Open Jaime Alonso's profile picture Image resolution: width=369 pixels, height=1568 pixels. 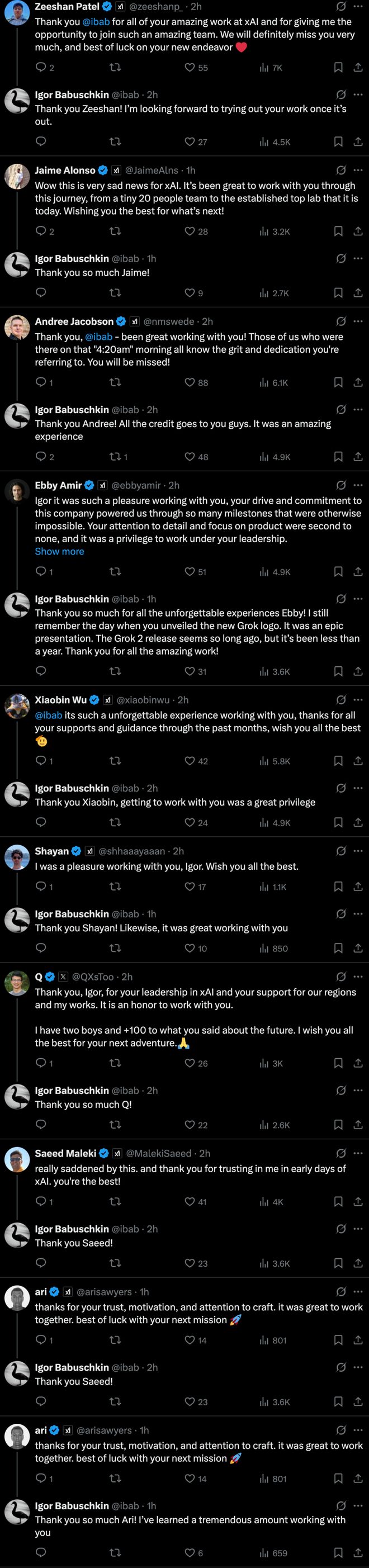(17, 177)
